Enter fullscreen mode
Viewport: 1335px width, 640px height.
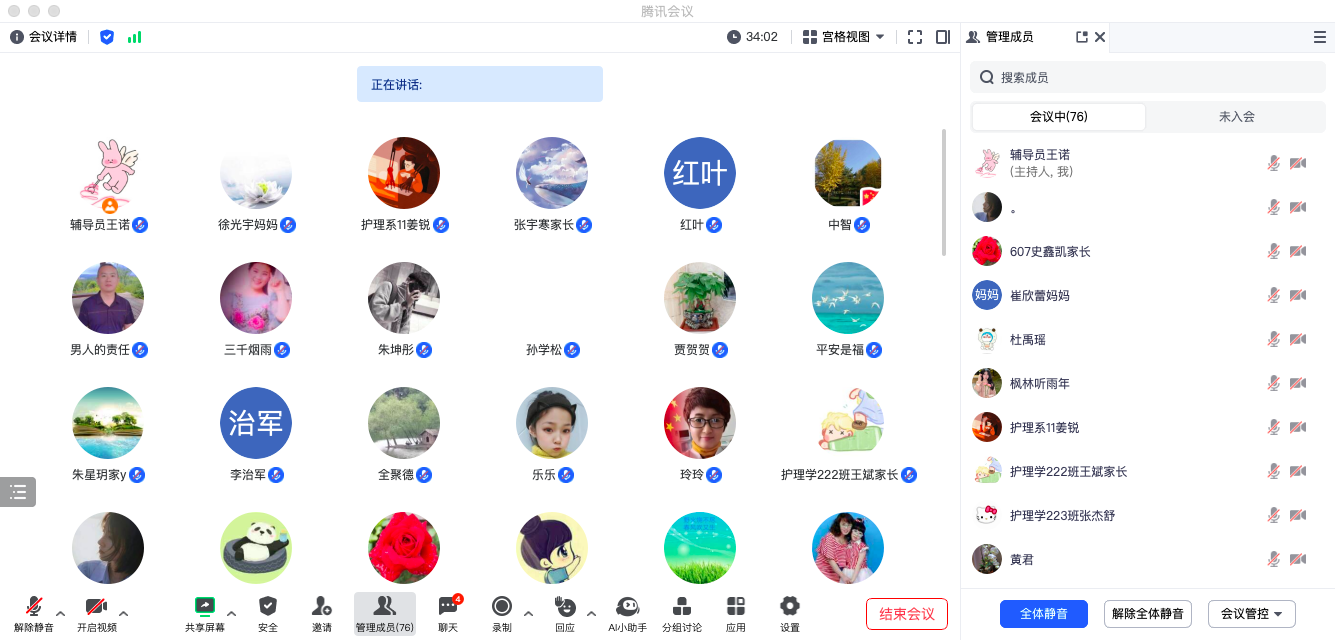click(x=914, y=37)
